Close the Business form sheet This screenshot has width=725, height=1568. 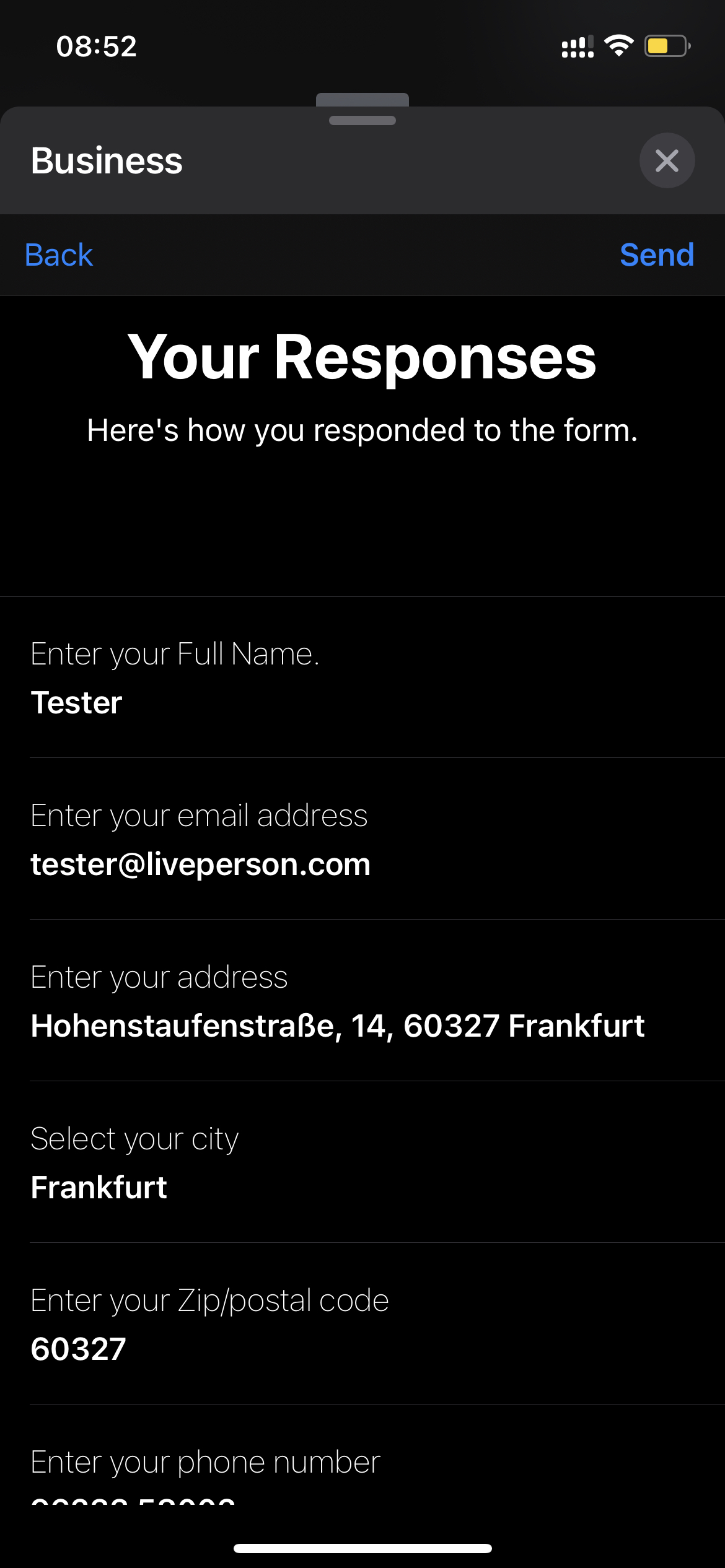click(x=667, y=161)
